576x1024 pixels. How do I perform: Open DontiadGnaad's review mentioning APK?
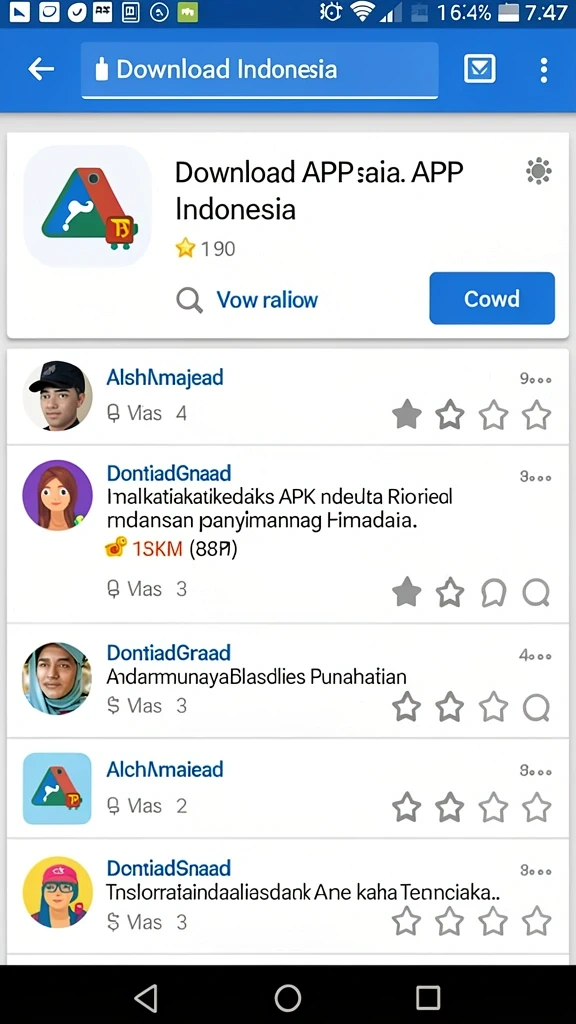tap(287, 534)
